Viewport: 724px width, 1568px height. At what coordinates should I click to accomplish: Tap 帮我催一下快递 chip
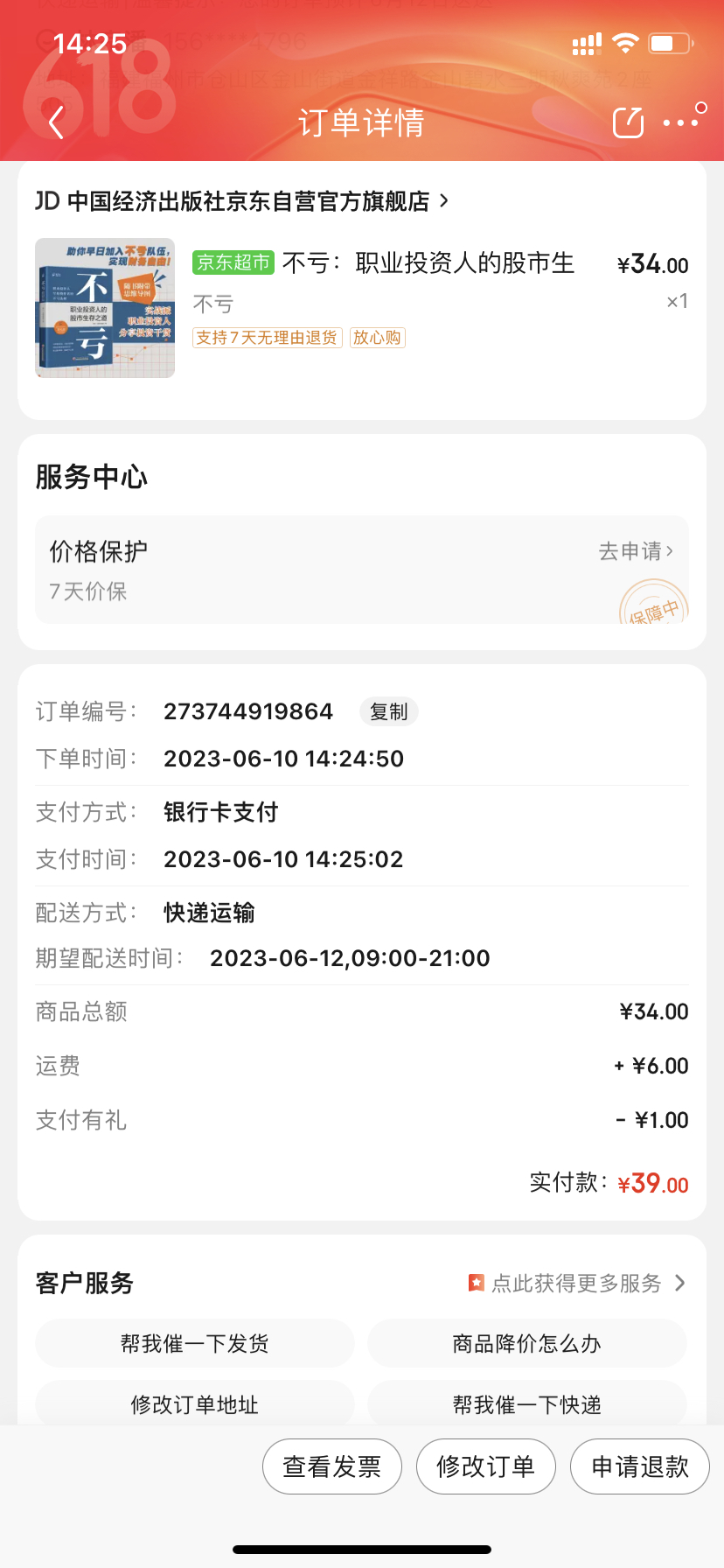527,1404
